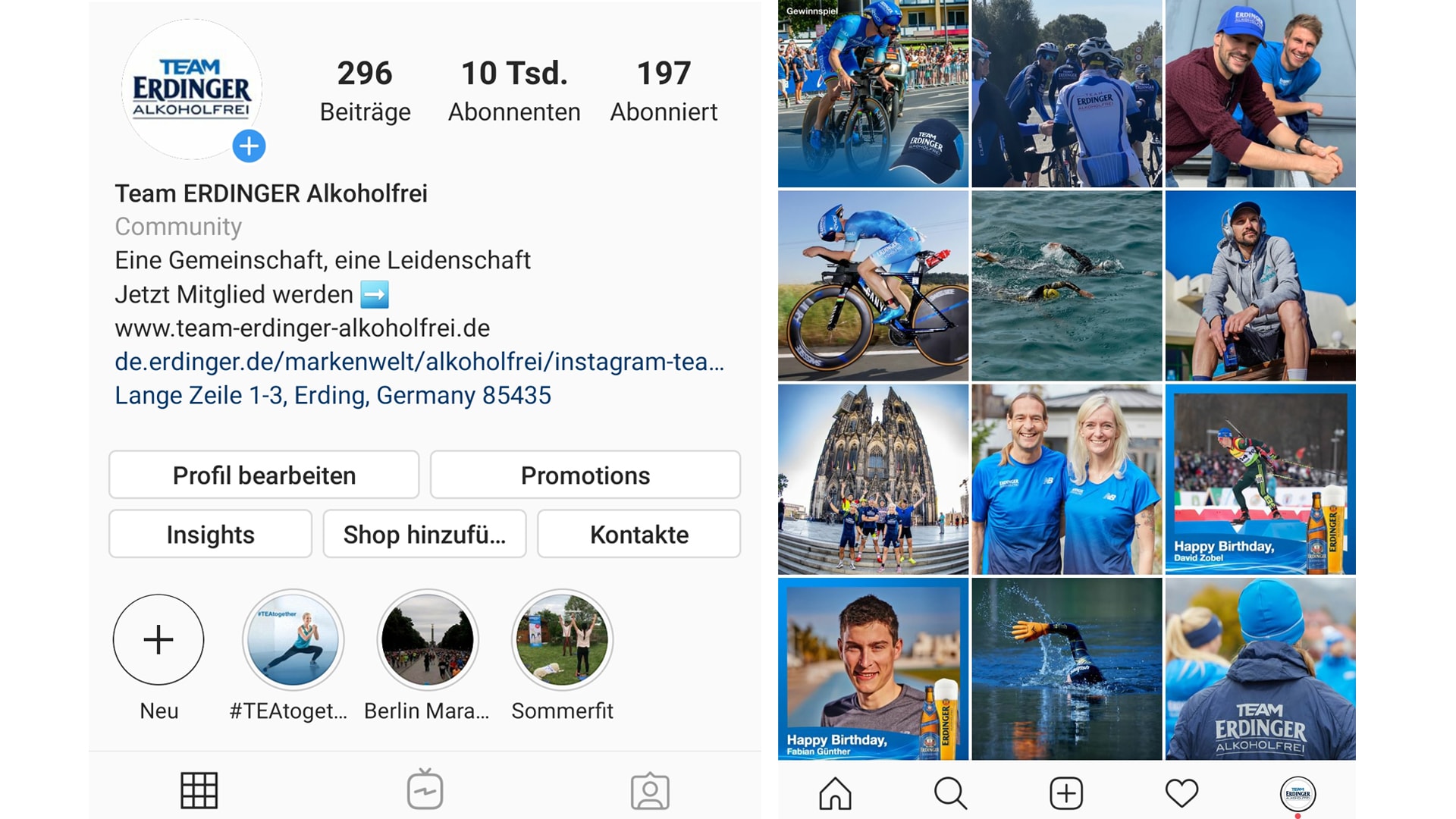The width and height of the screenshot is (1456, 819).
Task: Open the search magnifier tab
Action: tap(950, 793)
